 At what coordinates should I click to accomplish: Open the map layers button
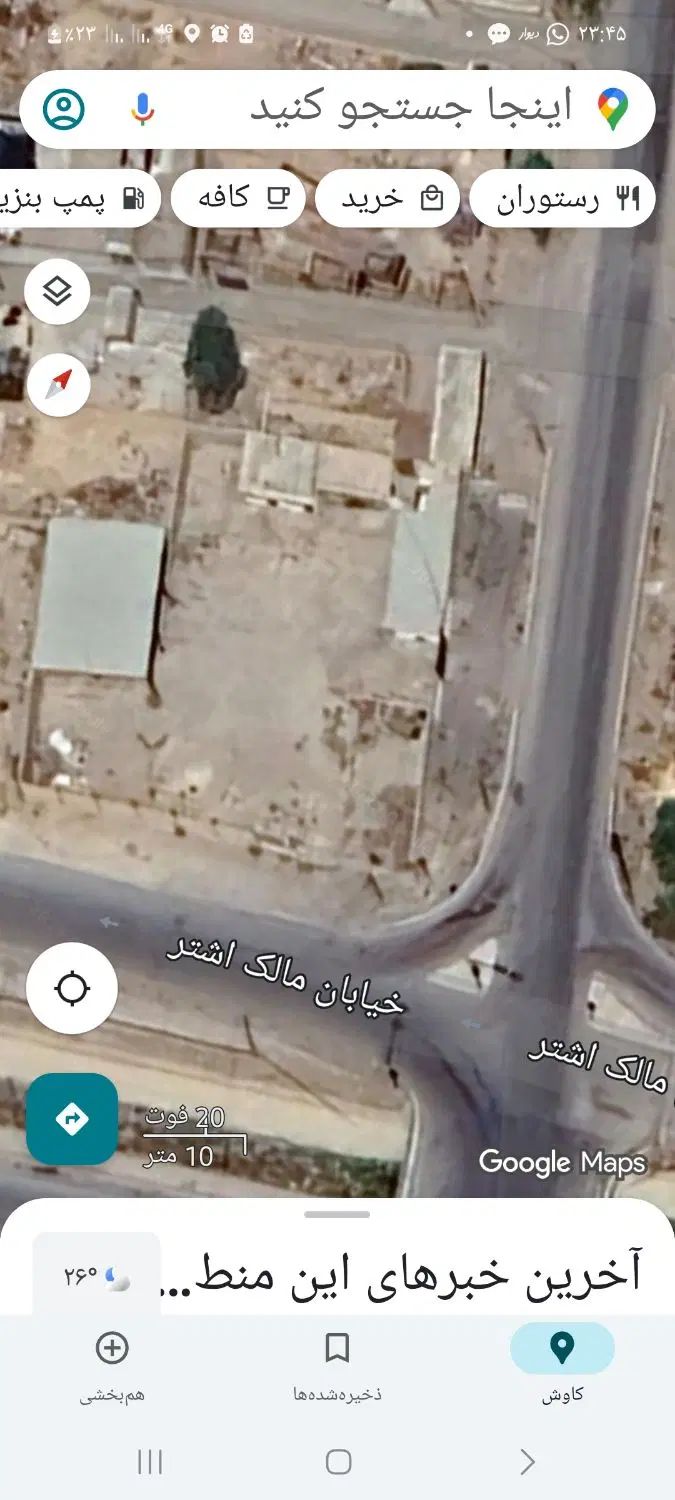point(58,292)
